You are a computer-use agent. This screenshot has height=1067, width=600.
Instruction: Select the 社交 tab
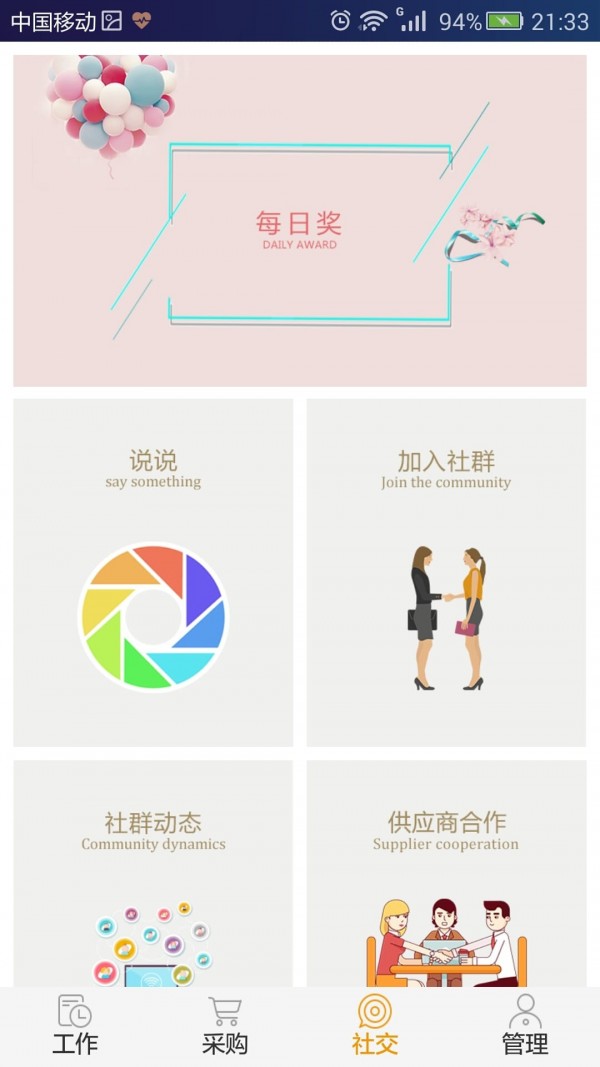(375, 1026)
